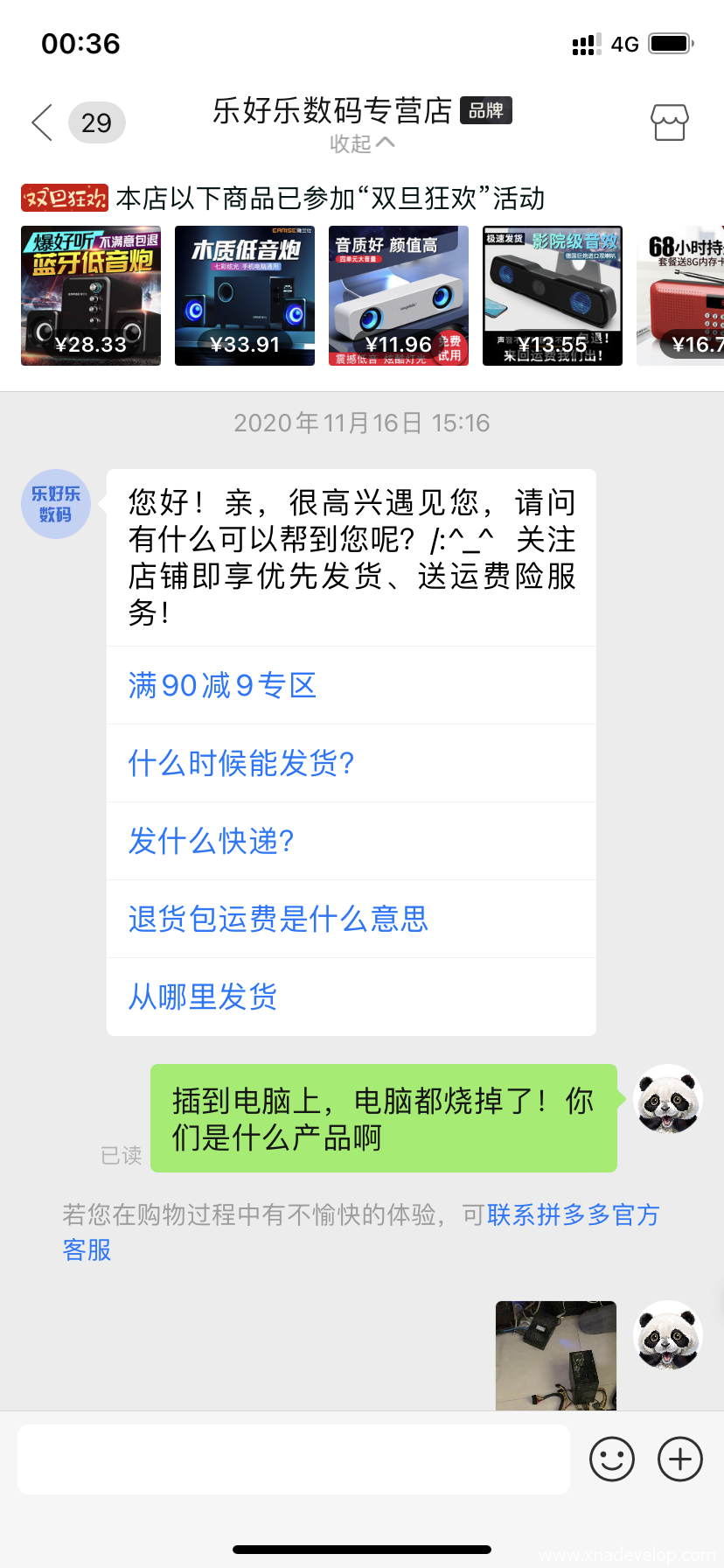Tap 退货包运费是什么意思 question

tap(278, 919)
